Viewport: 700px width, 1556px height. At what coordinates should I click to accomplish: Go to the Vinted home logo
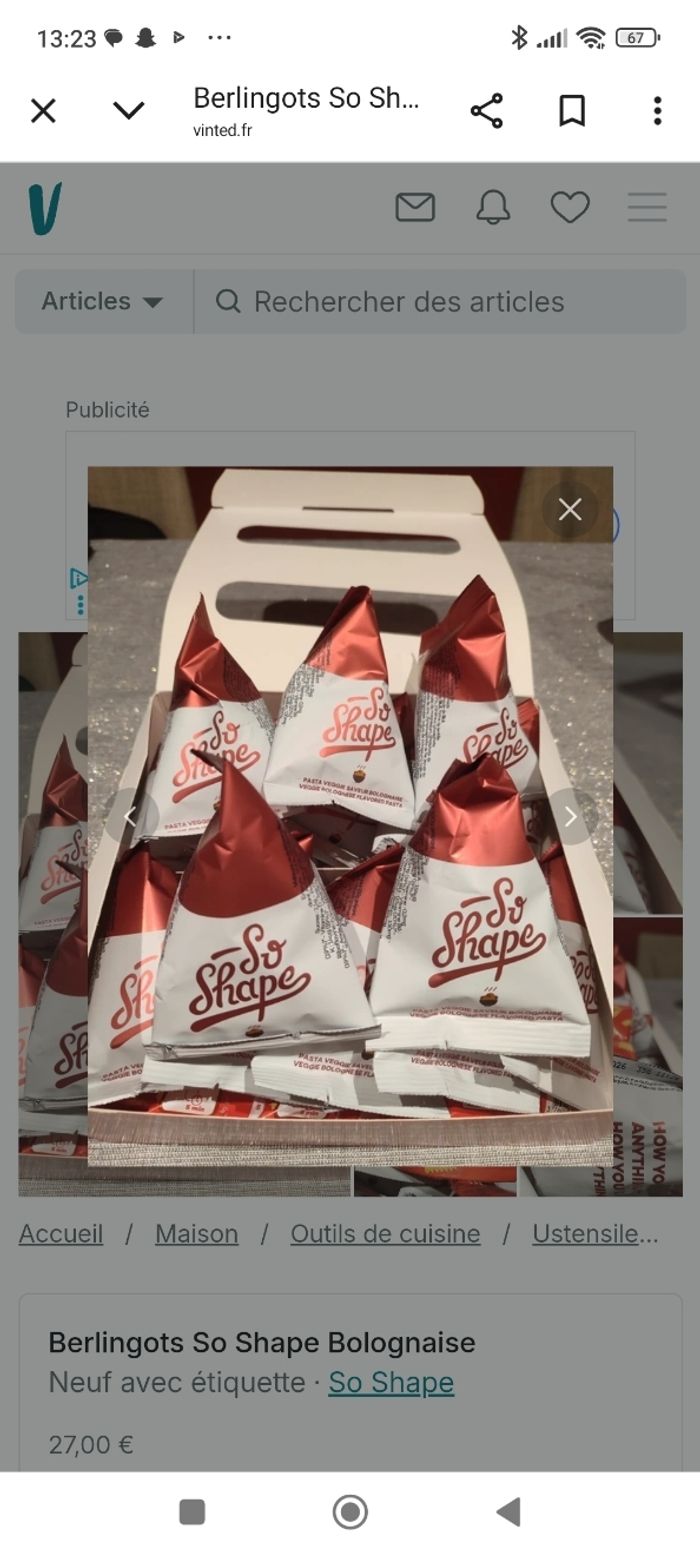45,208
